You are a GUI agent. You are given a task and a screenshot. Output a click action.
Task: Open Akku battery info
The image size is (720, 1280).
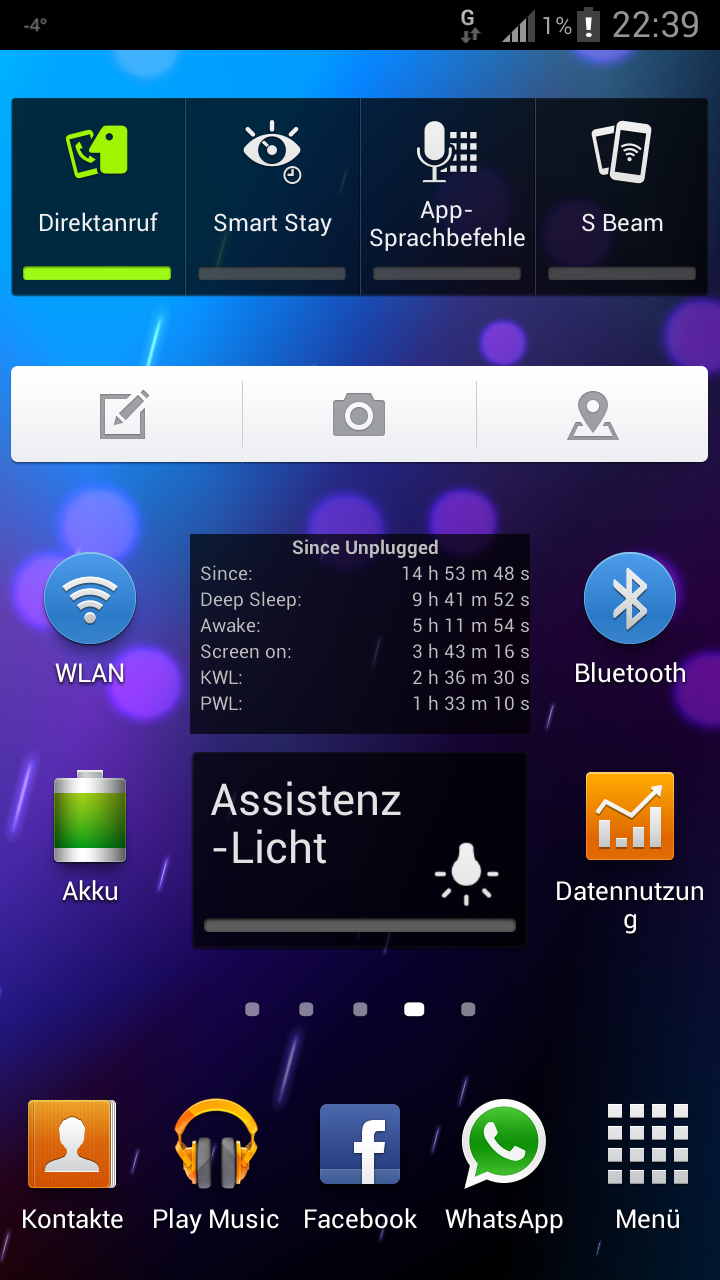[x=90, y=837]
